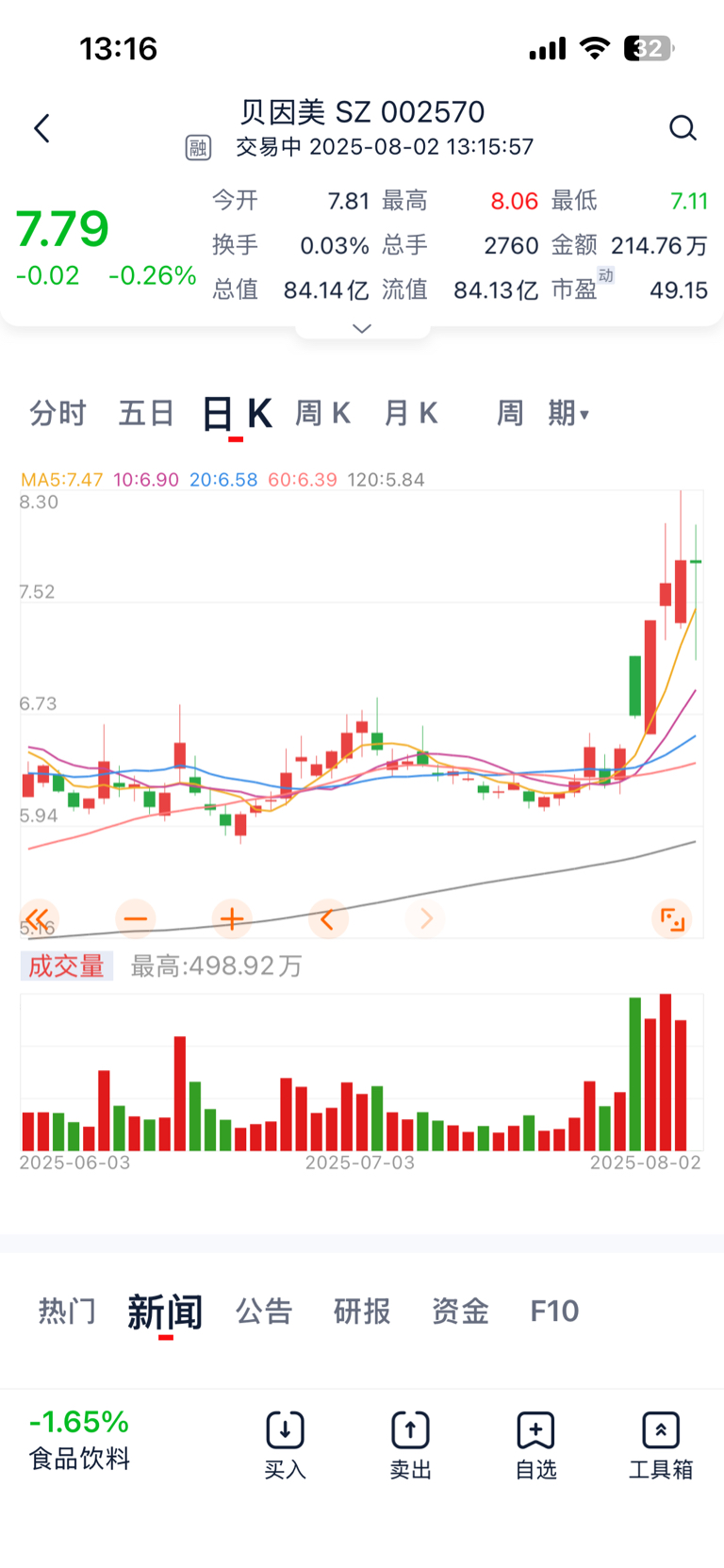
Task: Show the 月K chart
Action: click(x=411, y=413)
